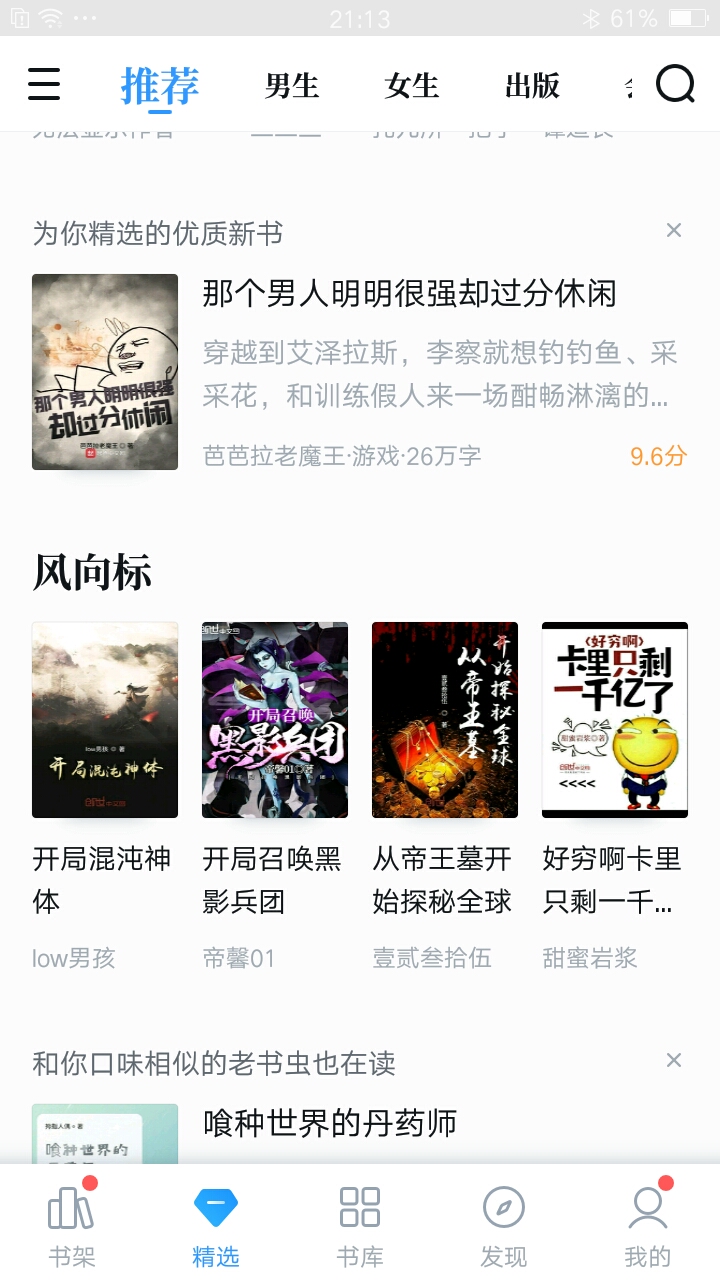
Task: Select the 精选 bottom tab
Action: click(216, 1225)
